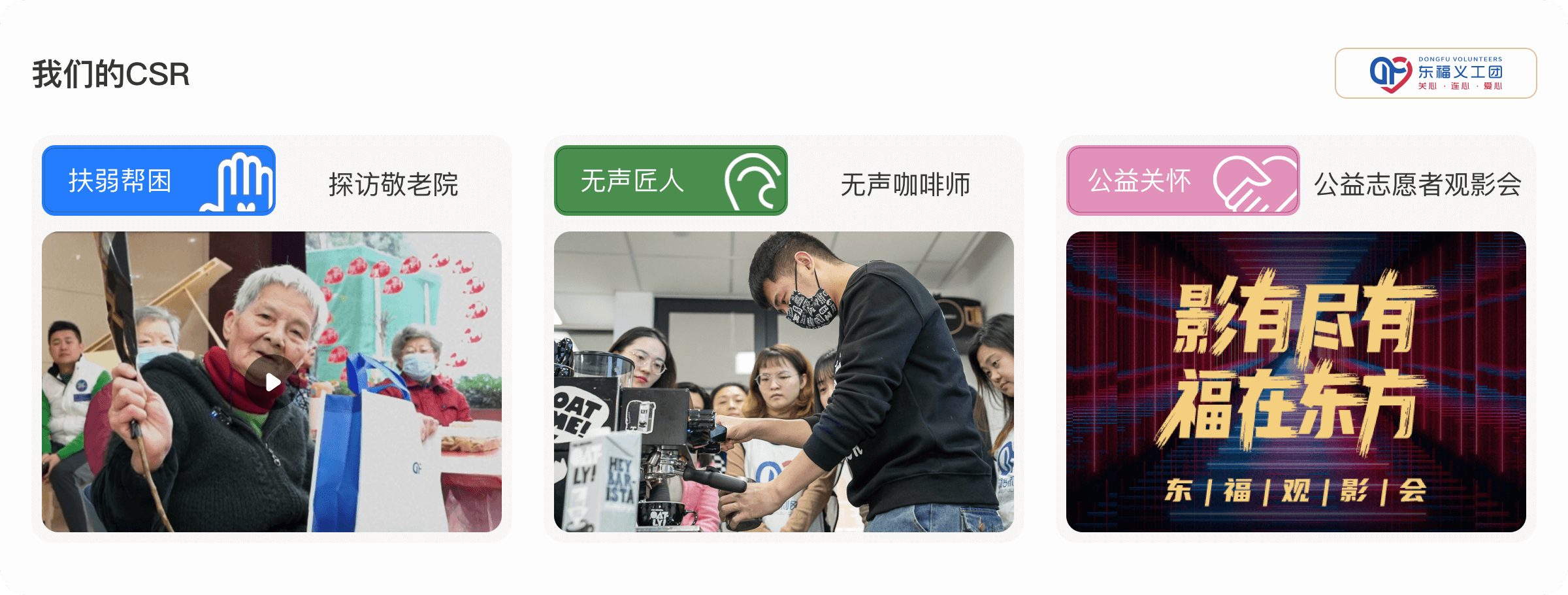Select the 无声匠人 category tag

click(x=670, y=180)
